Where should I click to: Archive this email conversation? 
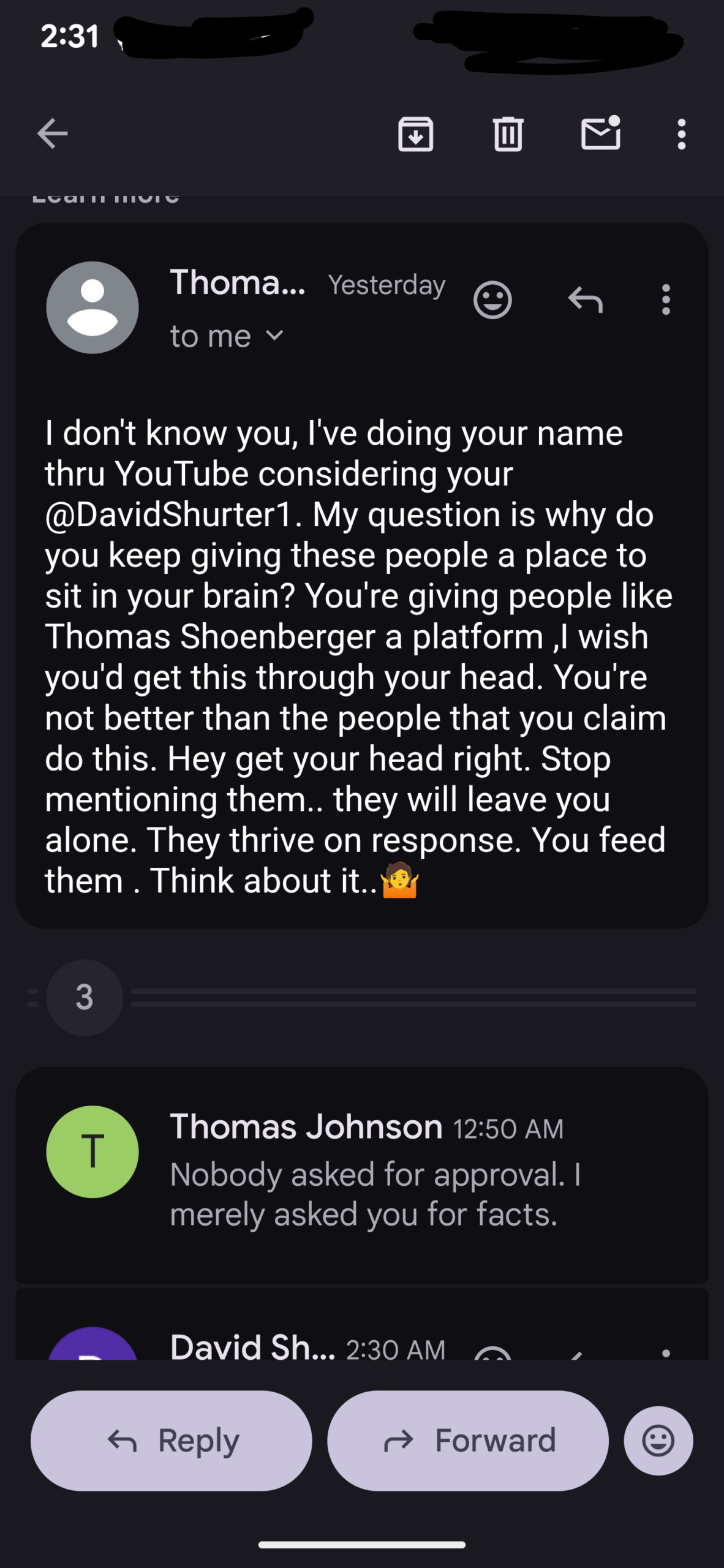click(x=415, y=134)
